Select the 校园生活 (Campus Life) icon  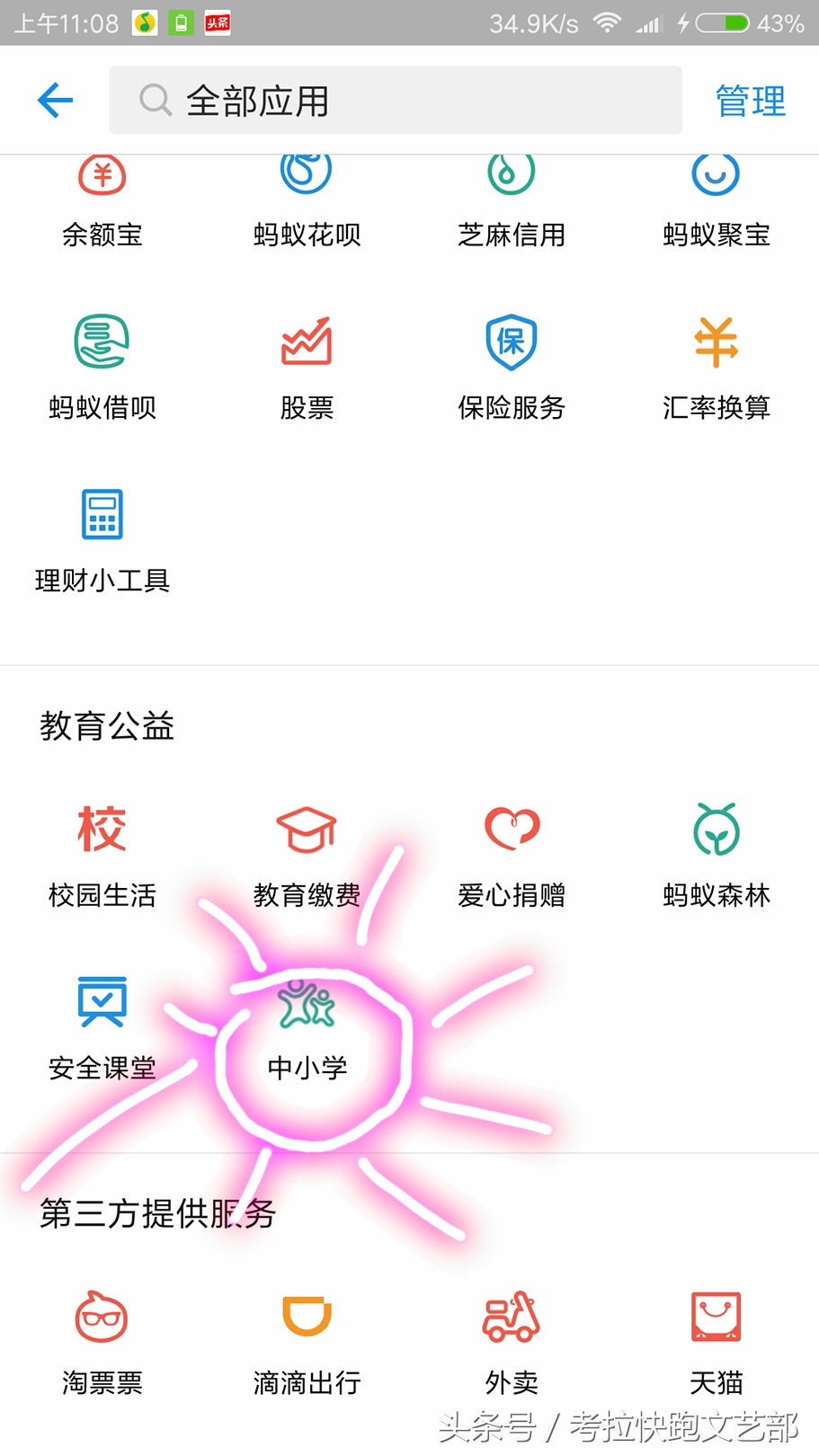102,830
